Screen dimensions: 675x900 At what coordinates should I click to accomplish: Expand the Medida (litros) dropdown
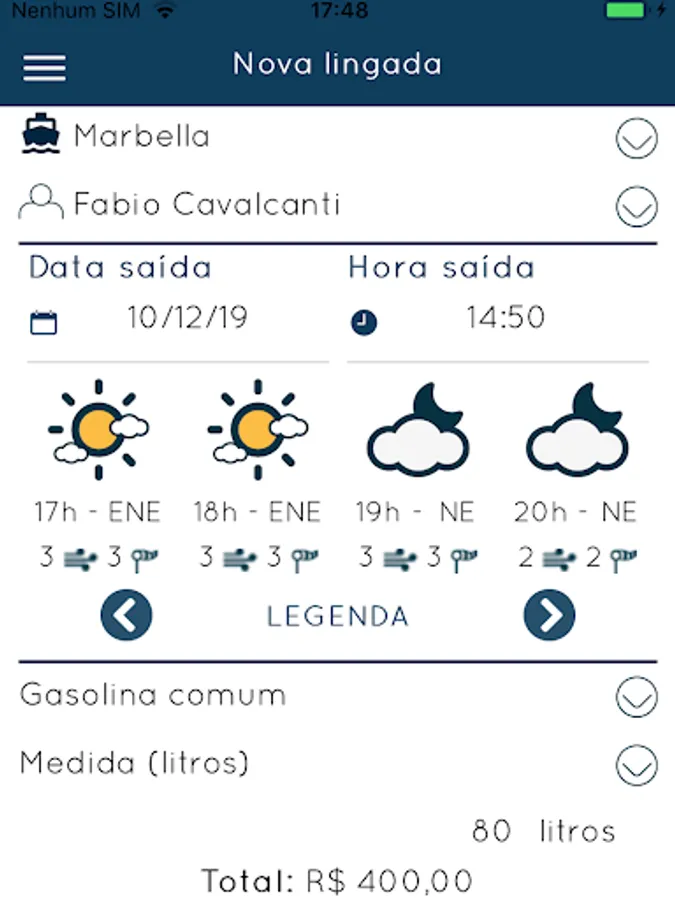click(x=636, y=766)
